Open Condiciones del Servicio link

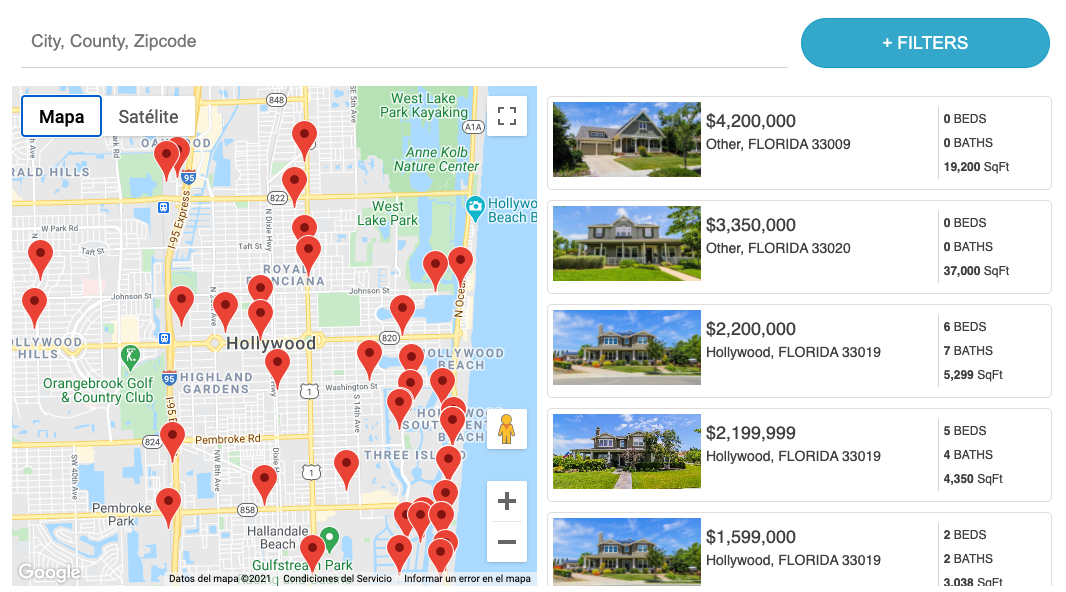(x=337, y=579)
